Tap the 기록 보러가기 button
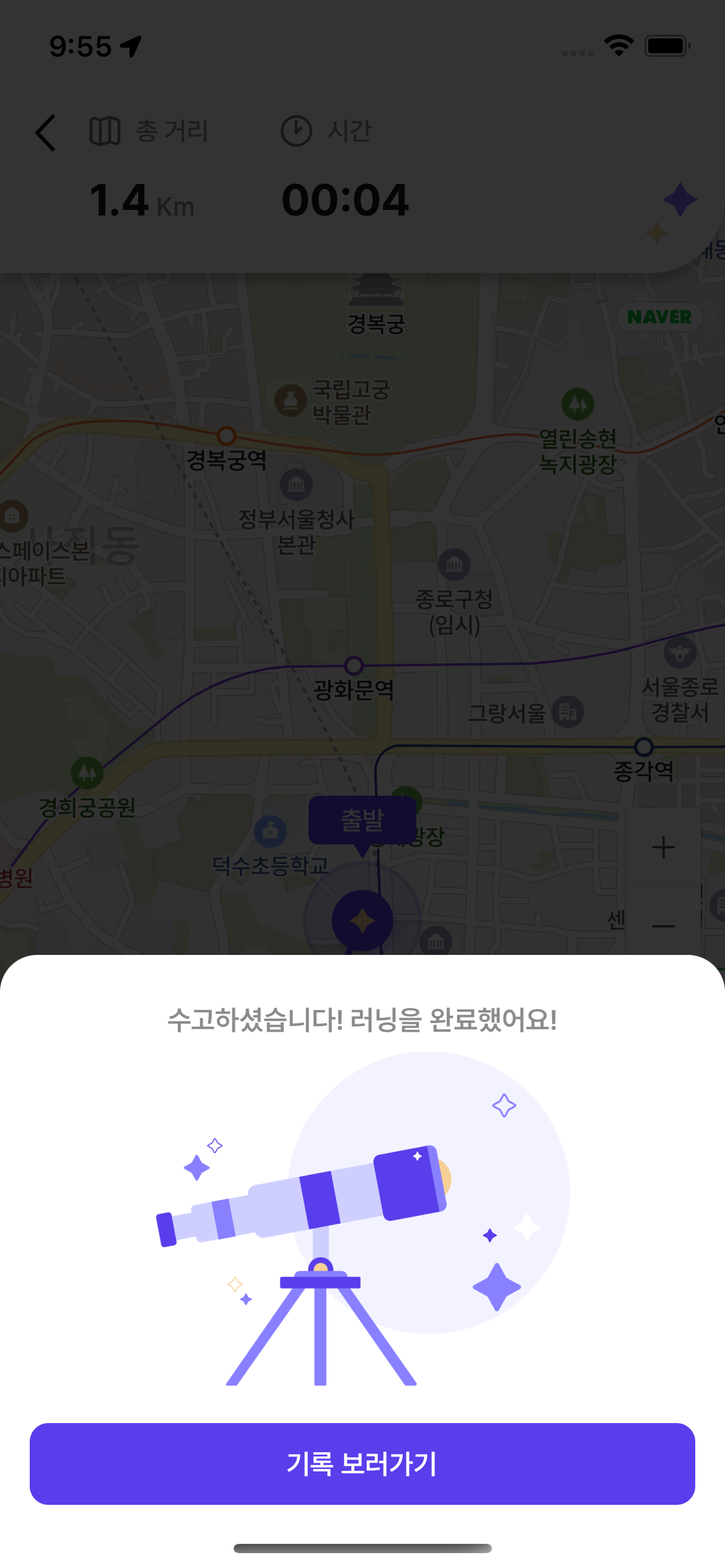 (362, 1464)
